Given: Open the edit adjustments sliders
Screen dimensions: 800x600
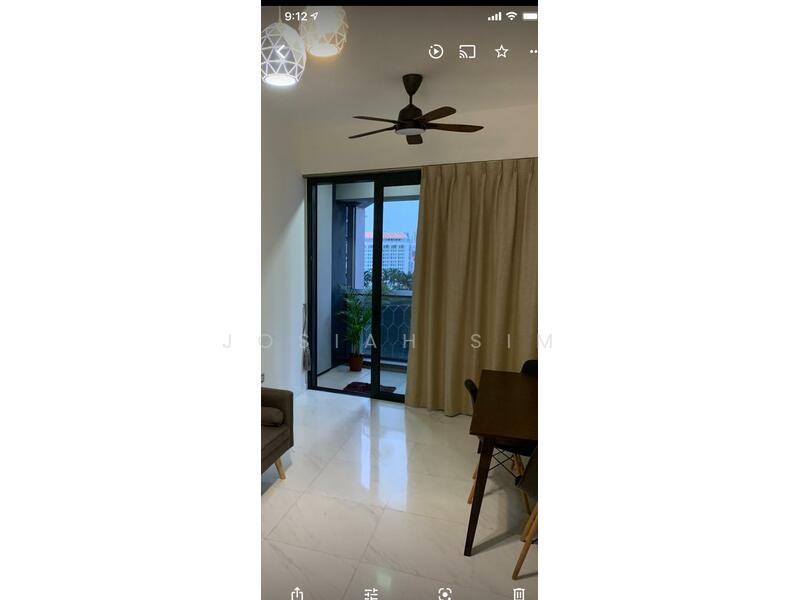Looking at the screenshot, I should (371, 593).
